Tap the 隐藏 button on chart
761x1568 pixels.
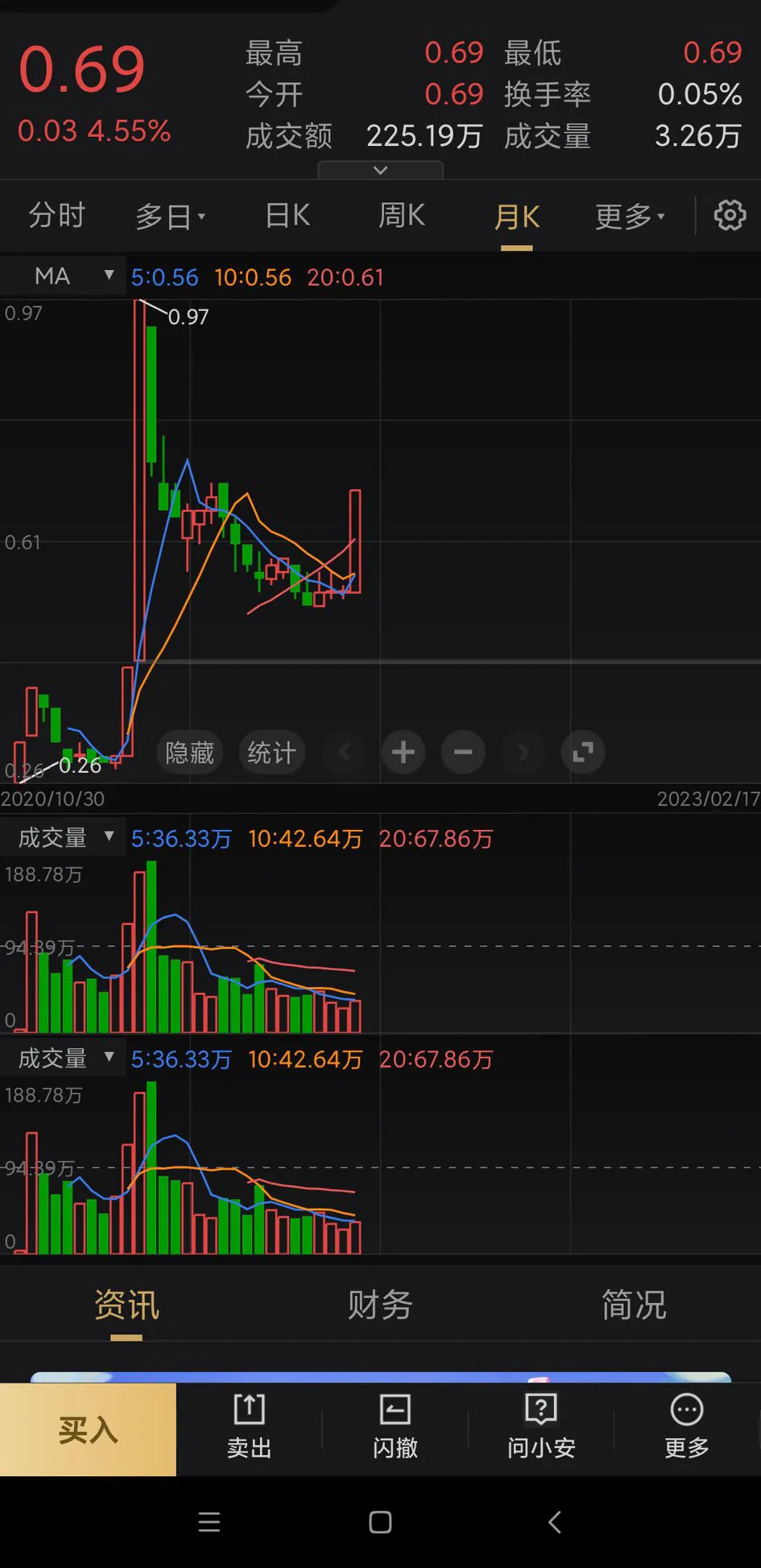(189, 753)
